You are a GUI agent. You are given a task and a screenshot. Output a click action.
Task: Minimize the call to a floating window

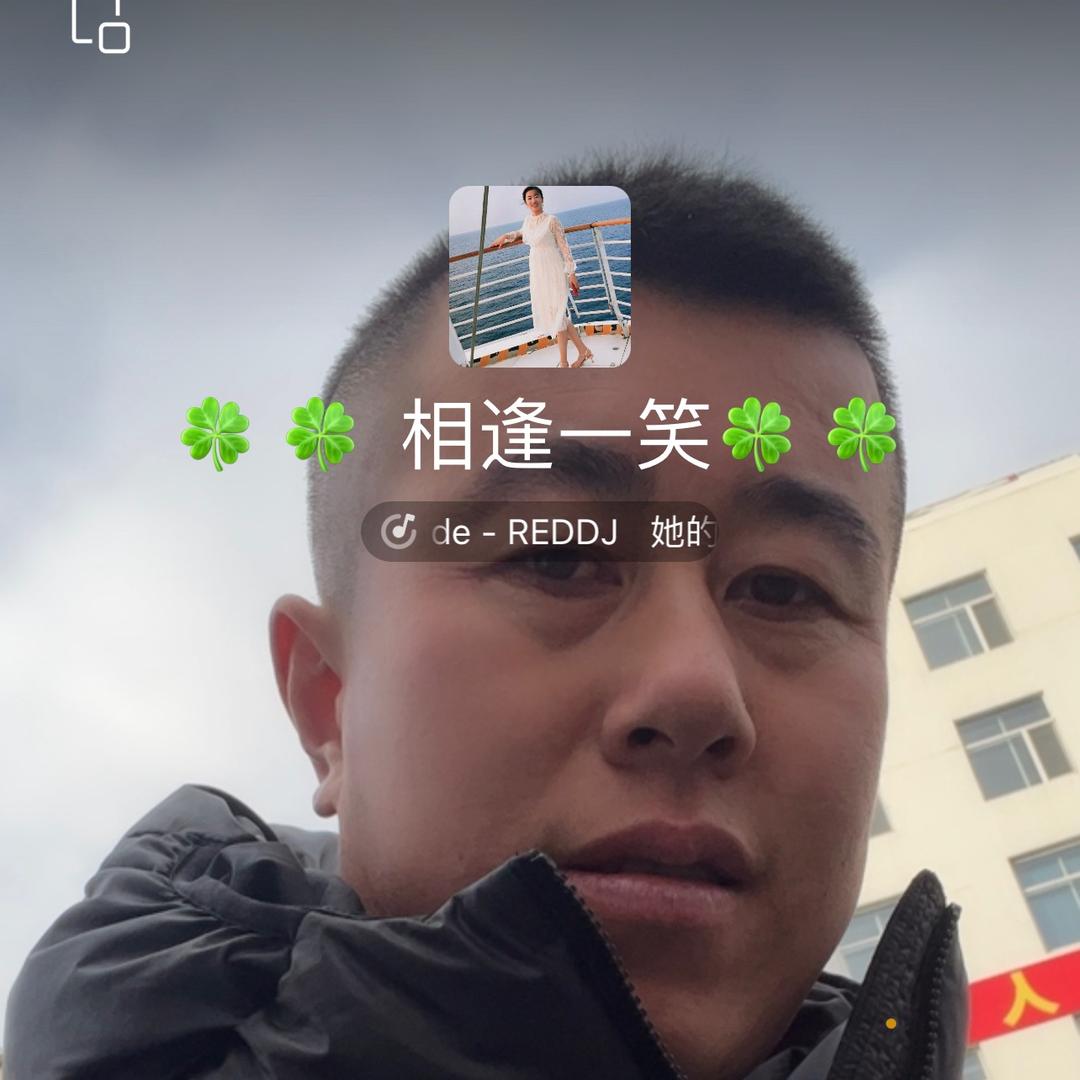[101, 24]
